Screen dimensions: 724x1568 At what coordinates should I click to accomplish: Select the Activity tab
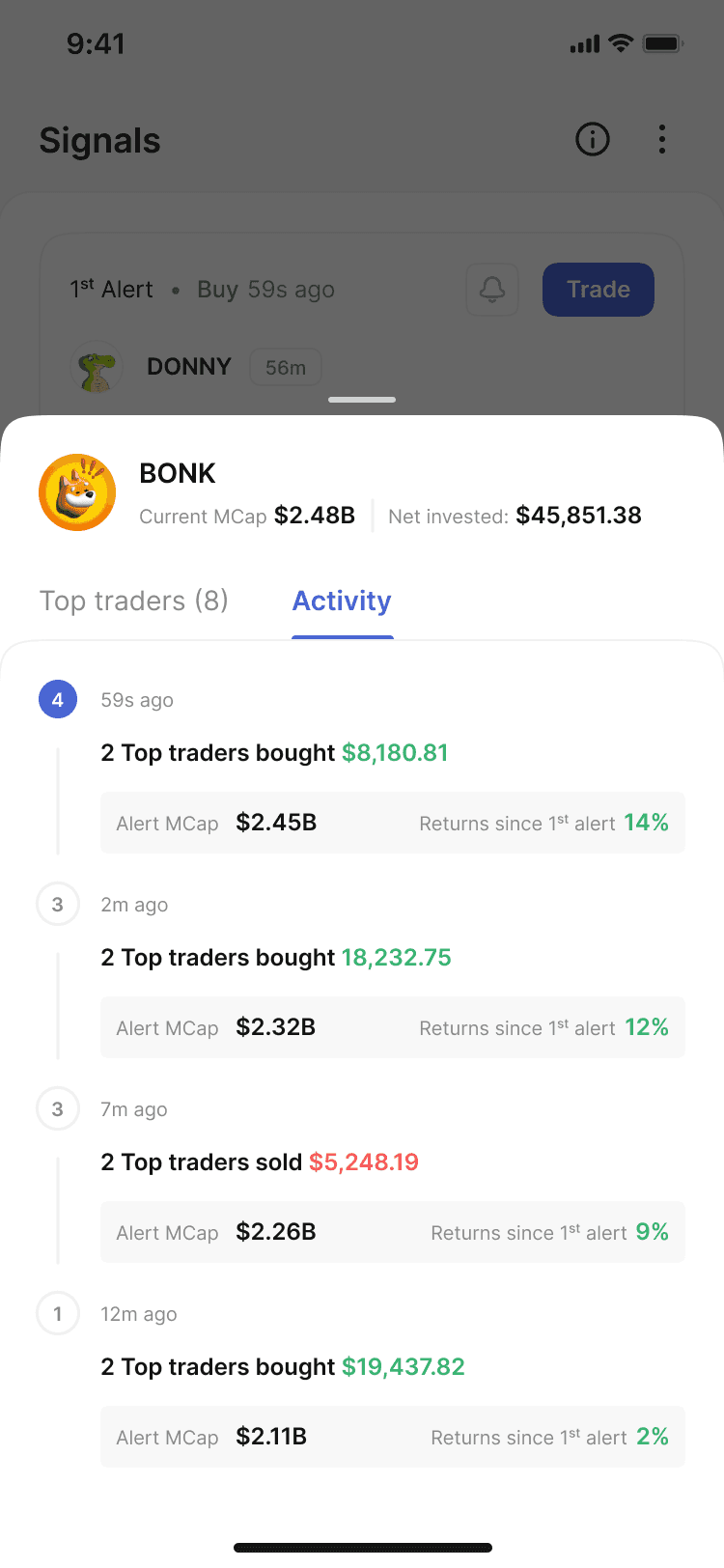[342, 602]
